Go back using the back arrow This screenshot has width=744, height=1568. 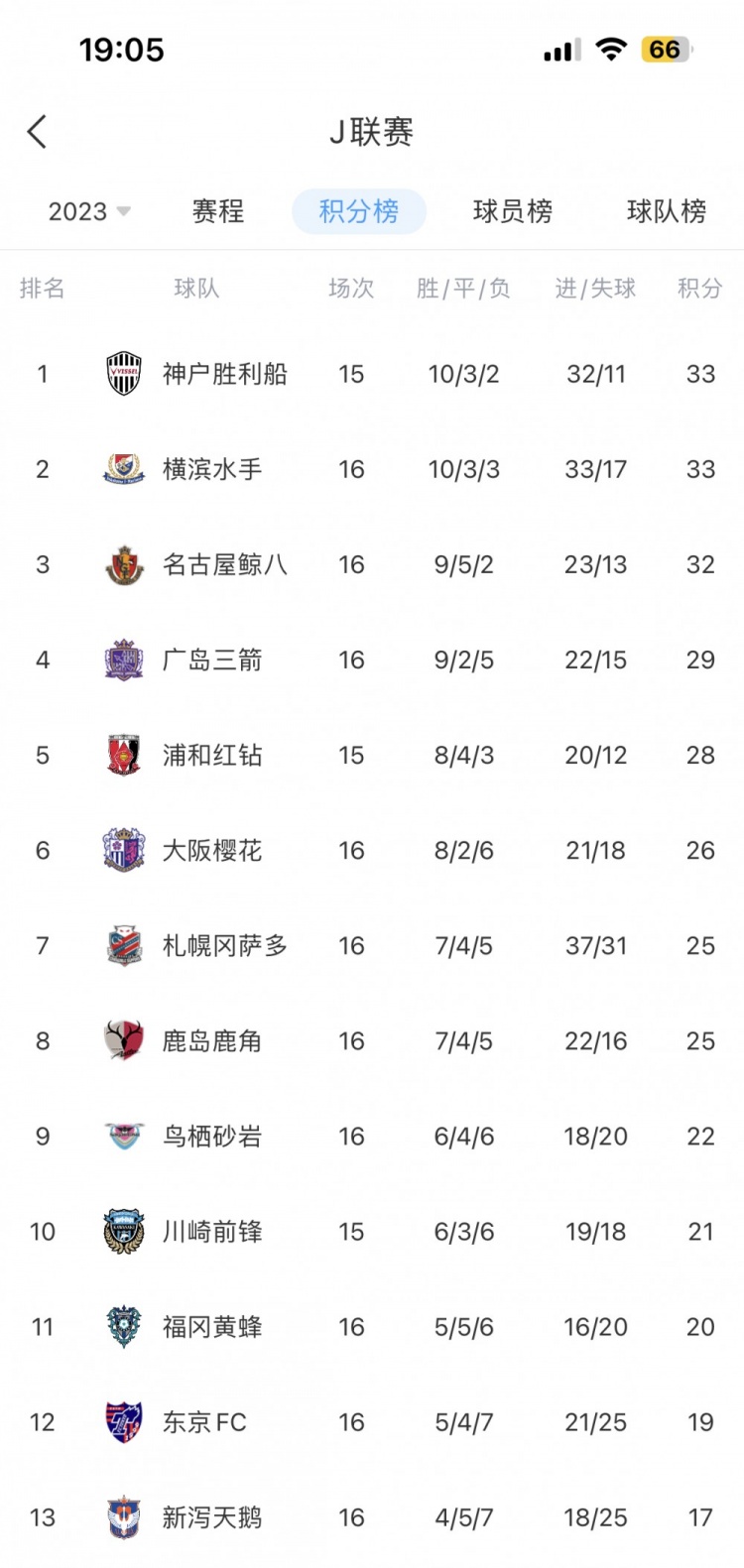[37, 132]
